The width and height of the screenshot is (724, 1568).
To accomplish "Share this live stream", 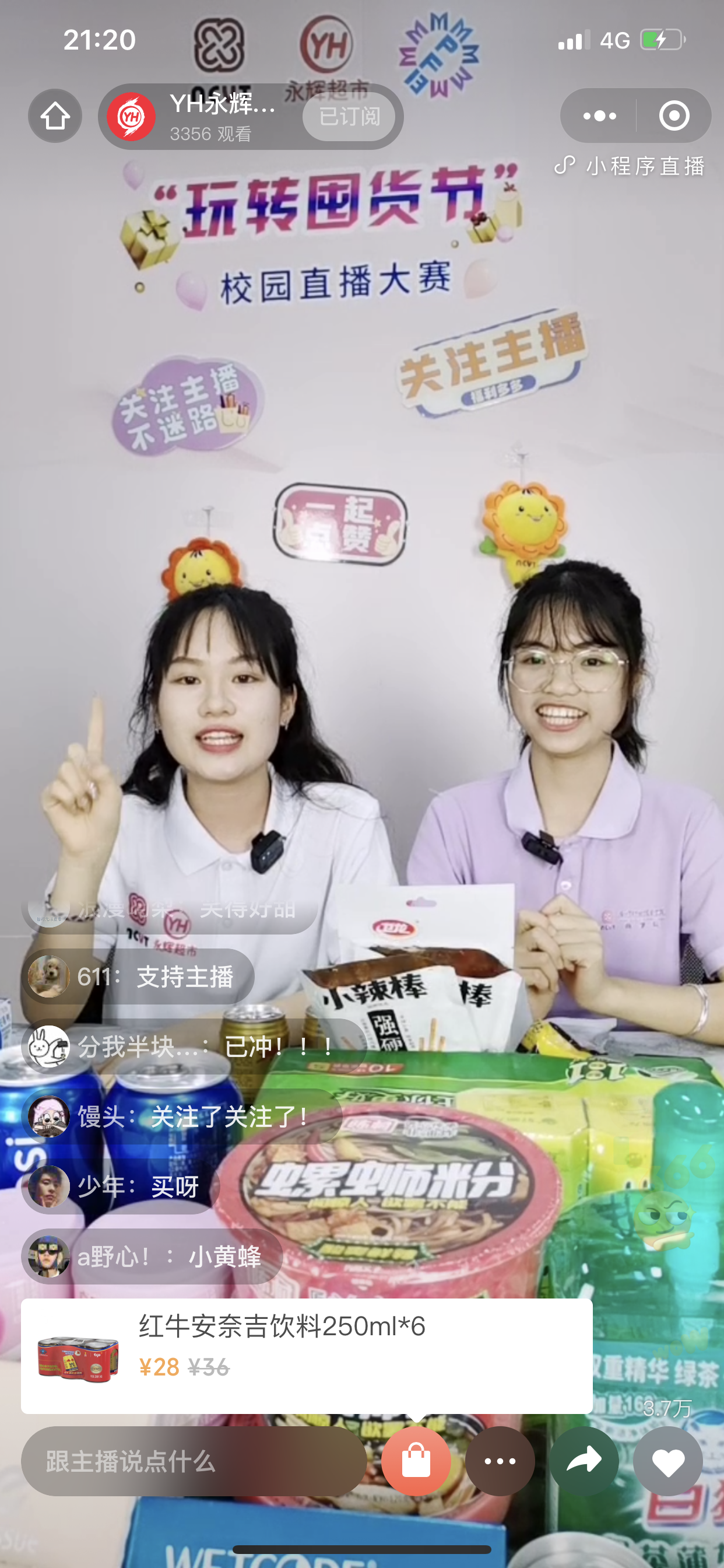I will [x=584, y=1461].
